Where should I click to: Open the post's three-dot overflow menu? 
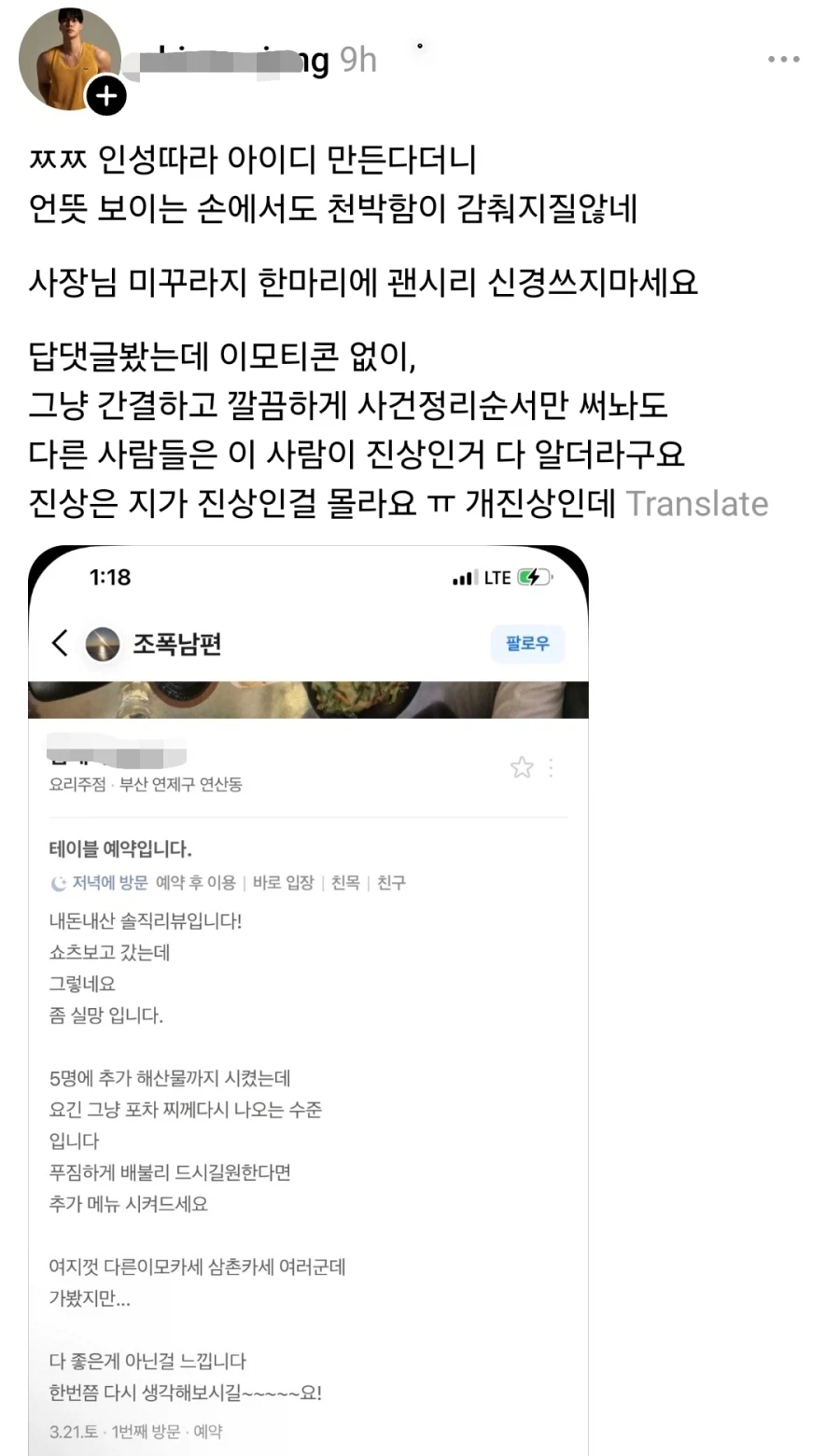(783, 60)
